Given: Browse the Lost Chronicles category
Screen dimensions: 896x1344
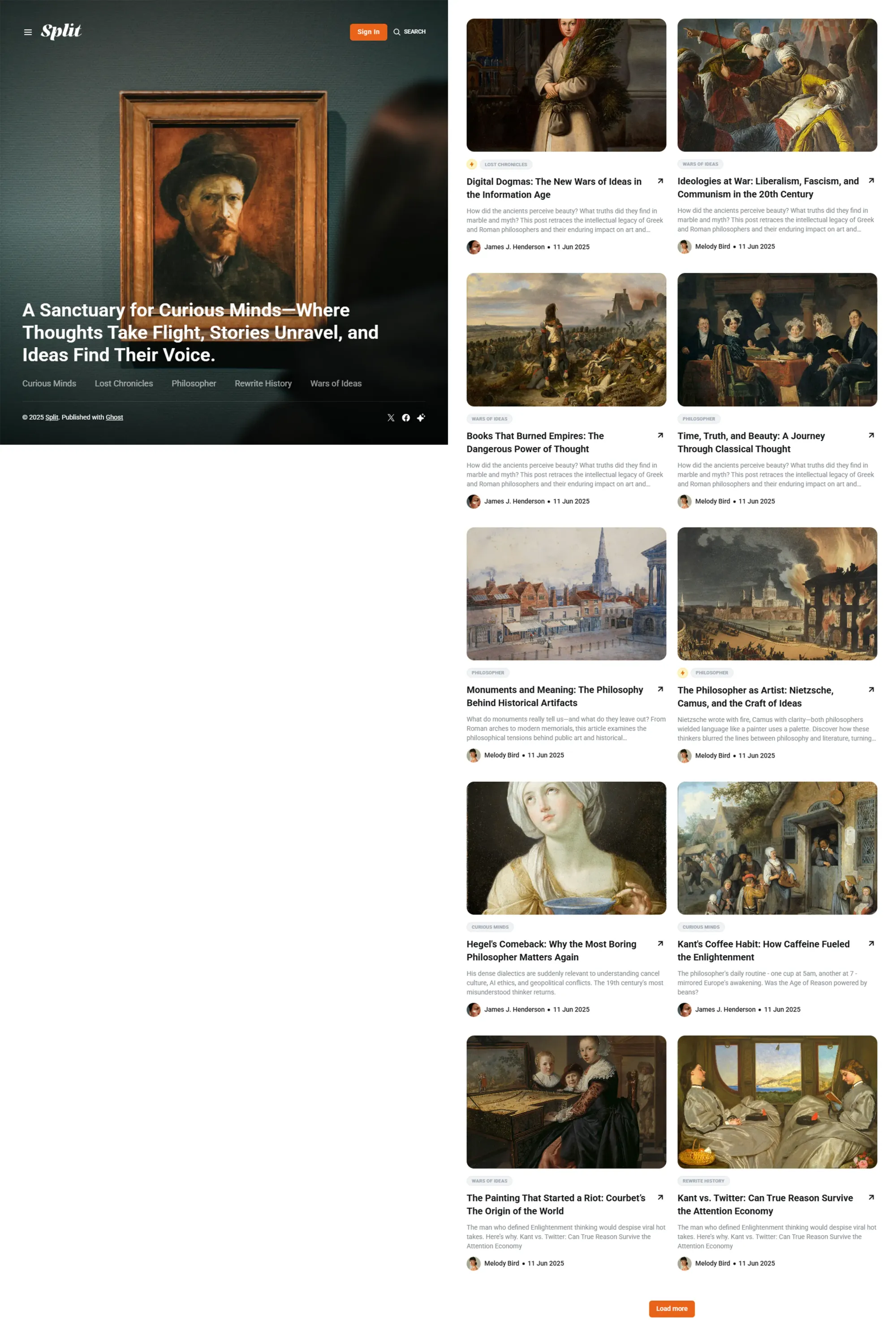Looking at the screenshot, I should click(x=124, y=383).
